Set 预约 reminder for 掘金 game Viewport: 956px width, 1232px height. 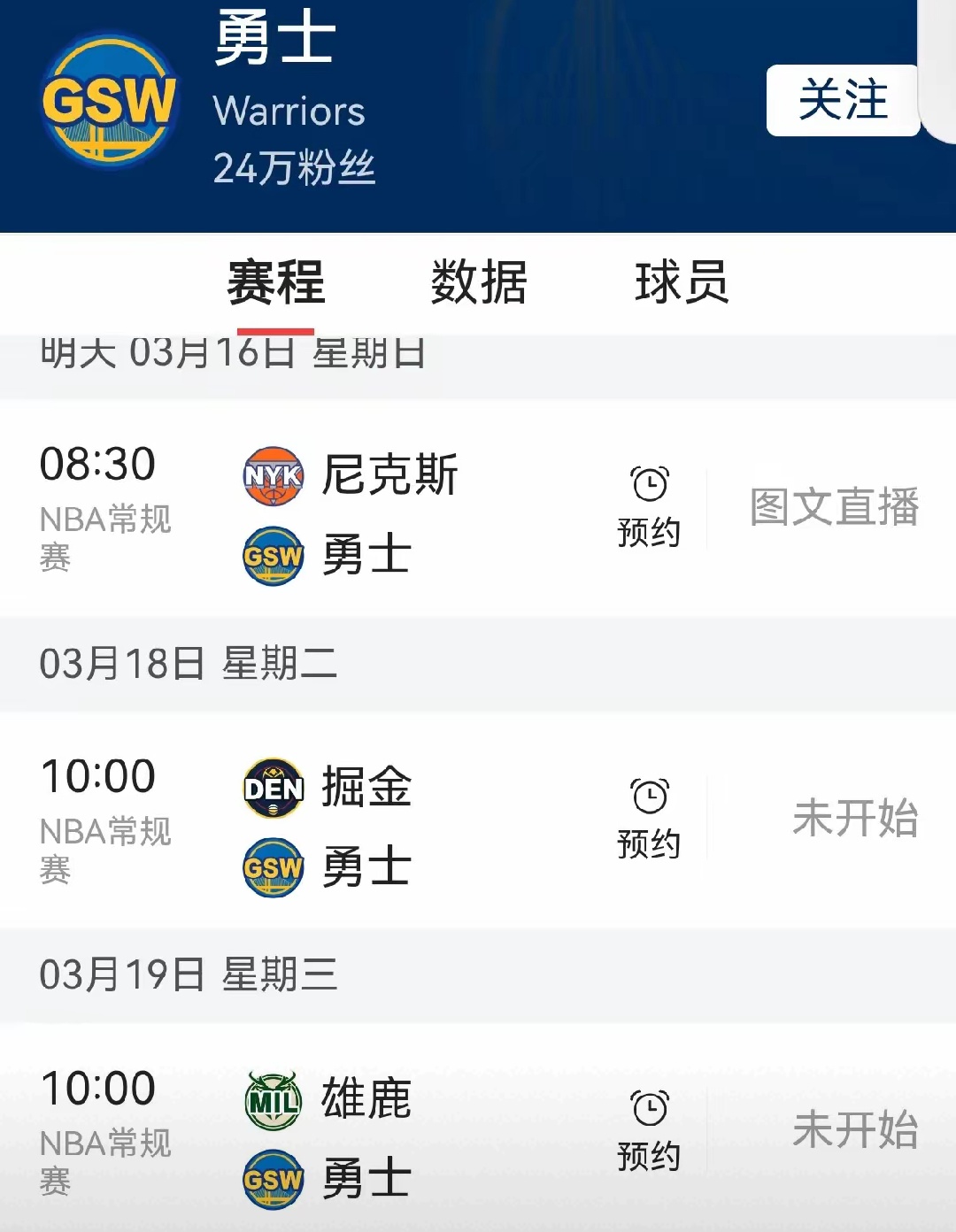pyautogui.click(x=649, y=819)
